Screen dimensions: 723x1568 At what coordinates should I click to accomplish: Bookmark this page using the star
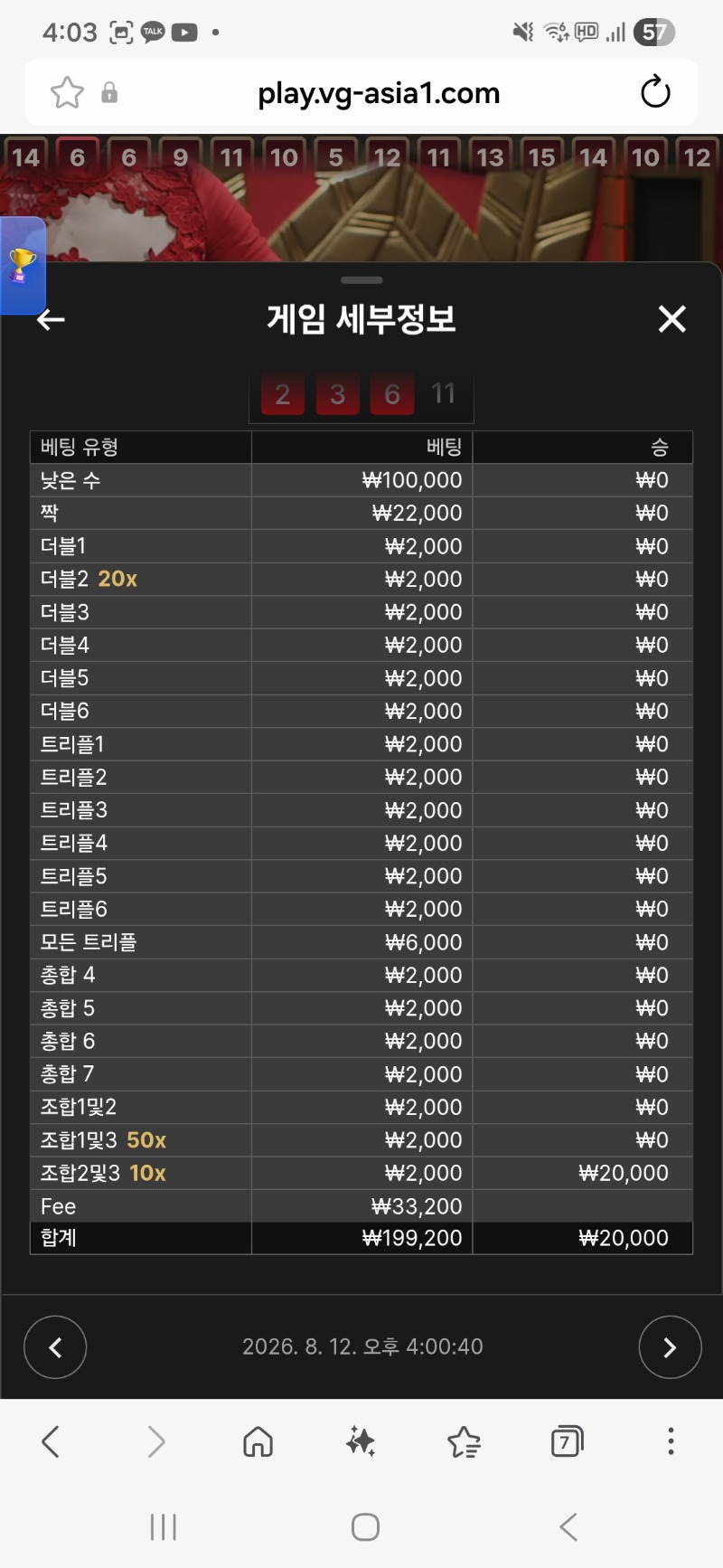tap(67, 92)
